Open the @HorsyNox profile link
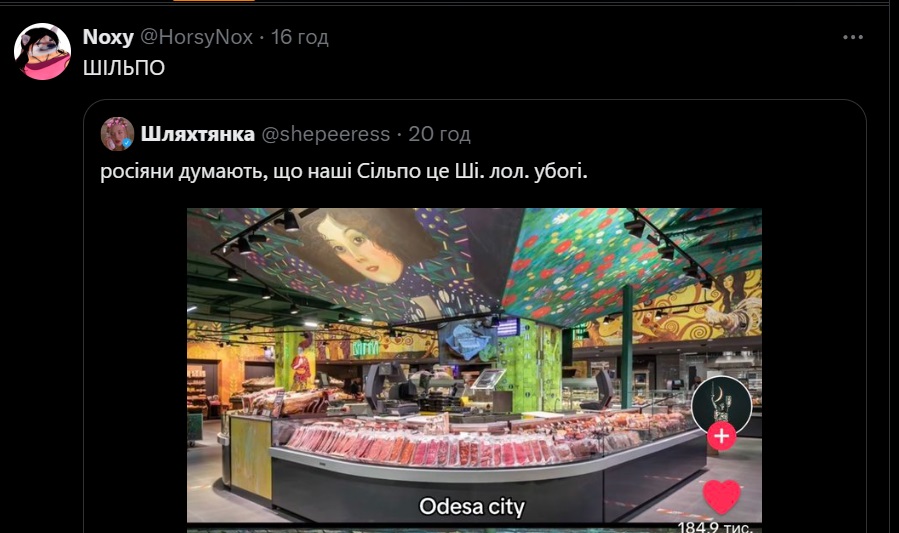Screen dimensions: 899x533 tap(196, 37)
